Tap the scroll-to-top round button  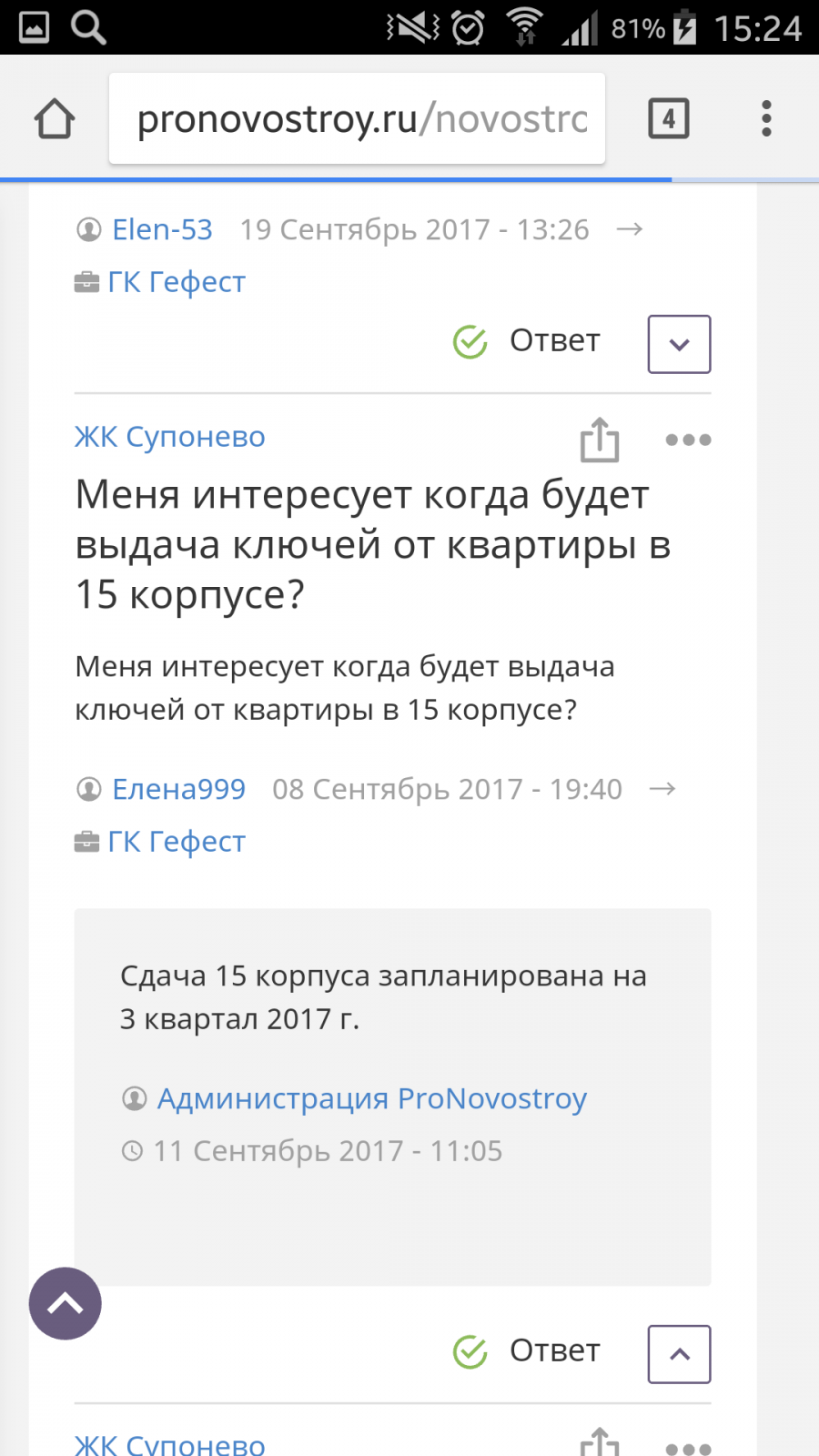(x=65, y=1303)
